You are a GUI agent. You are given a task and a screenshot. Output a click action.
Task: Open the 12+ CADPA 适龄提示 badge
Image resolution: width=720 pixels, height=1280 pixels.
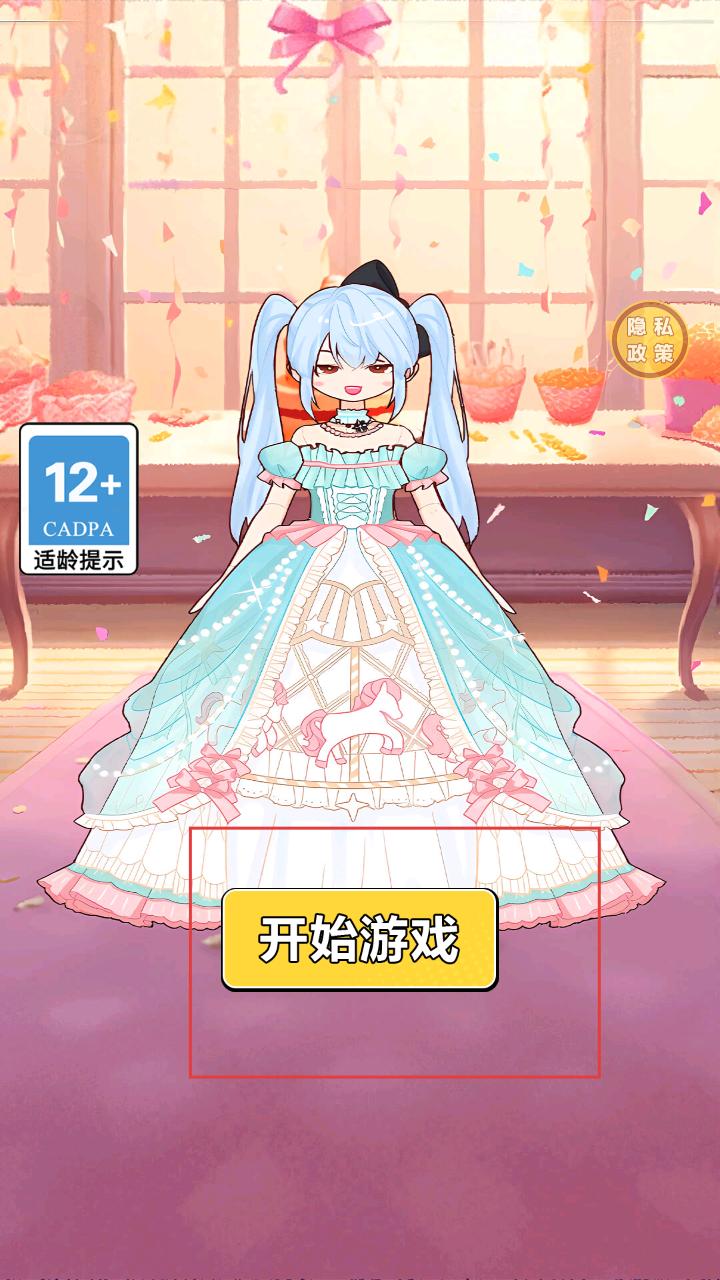click(79, 499)
